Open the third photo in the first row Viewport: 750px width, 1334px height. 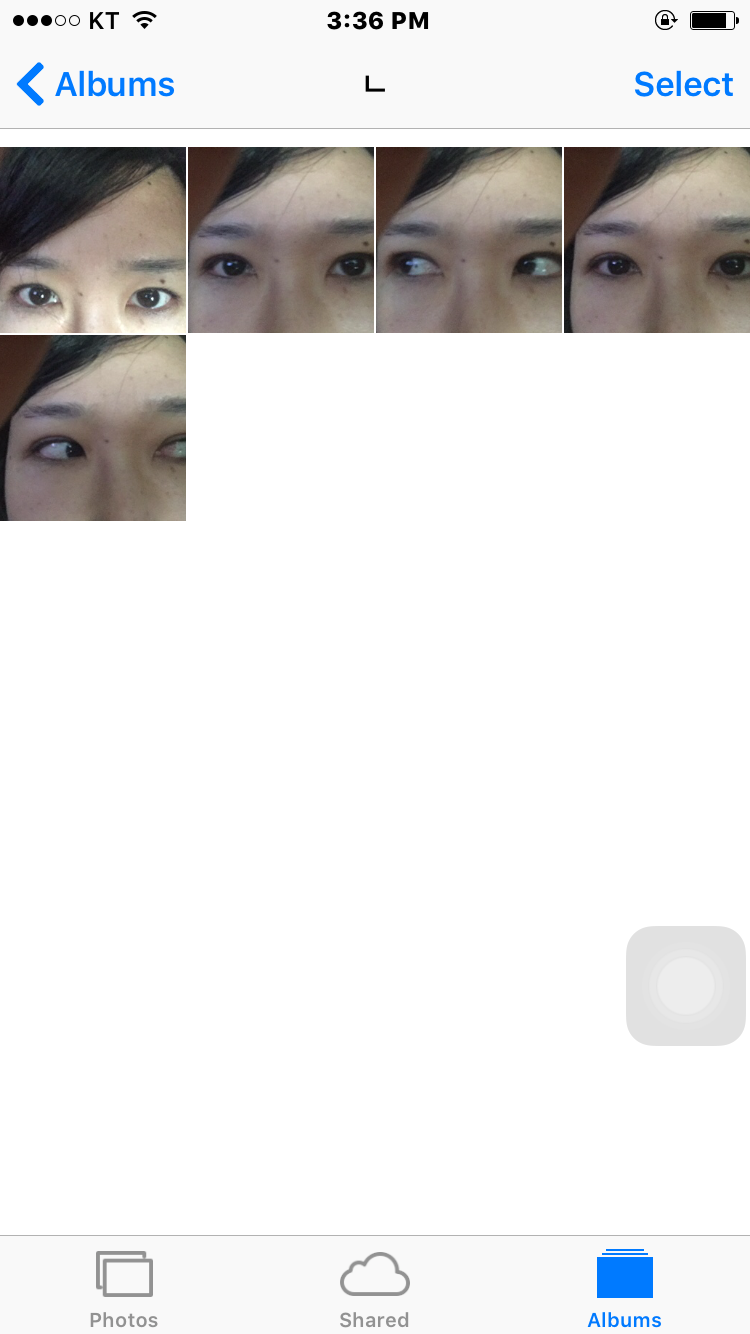pos(469,240)
